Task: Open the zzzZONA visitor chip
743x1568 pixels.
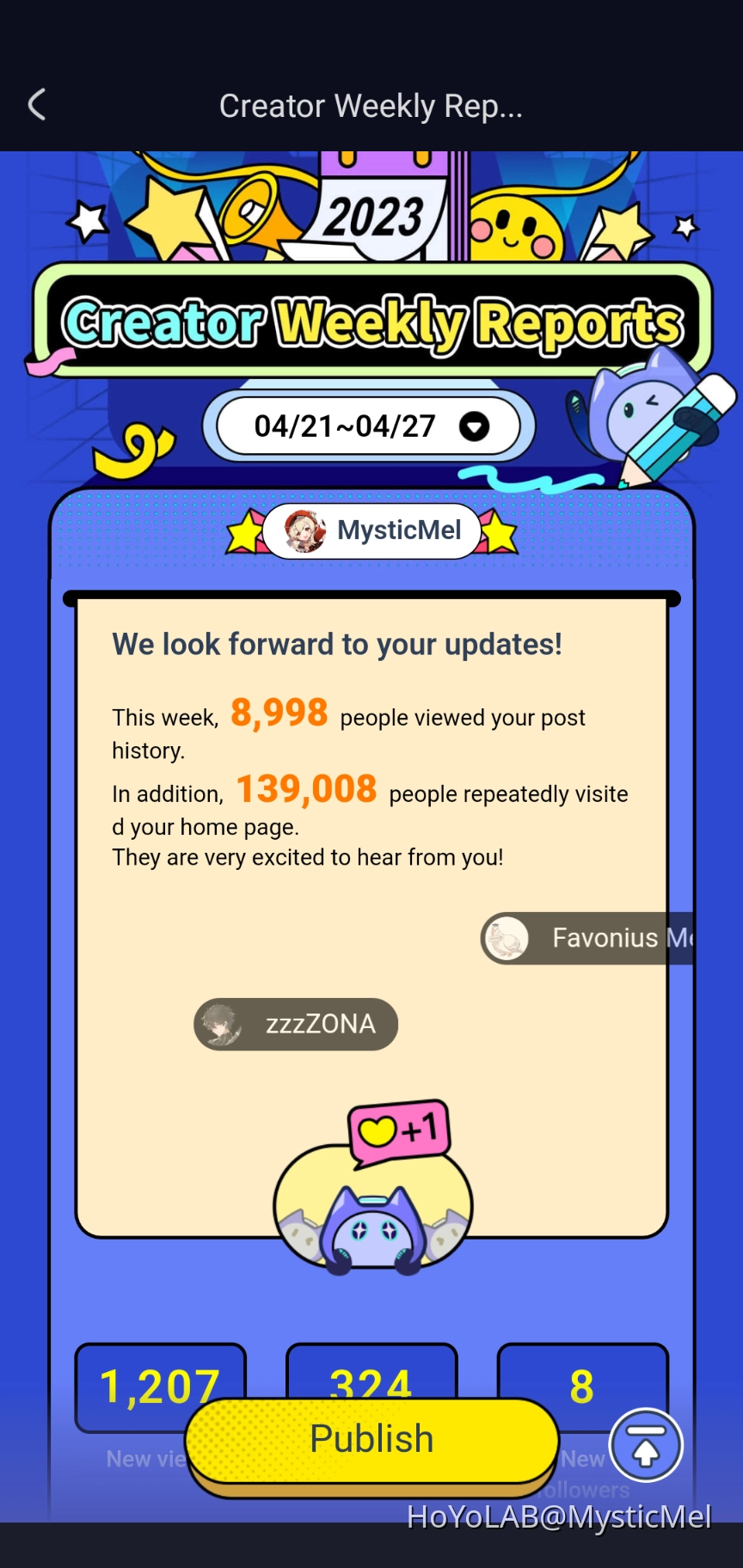Action: [296, 1024]
